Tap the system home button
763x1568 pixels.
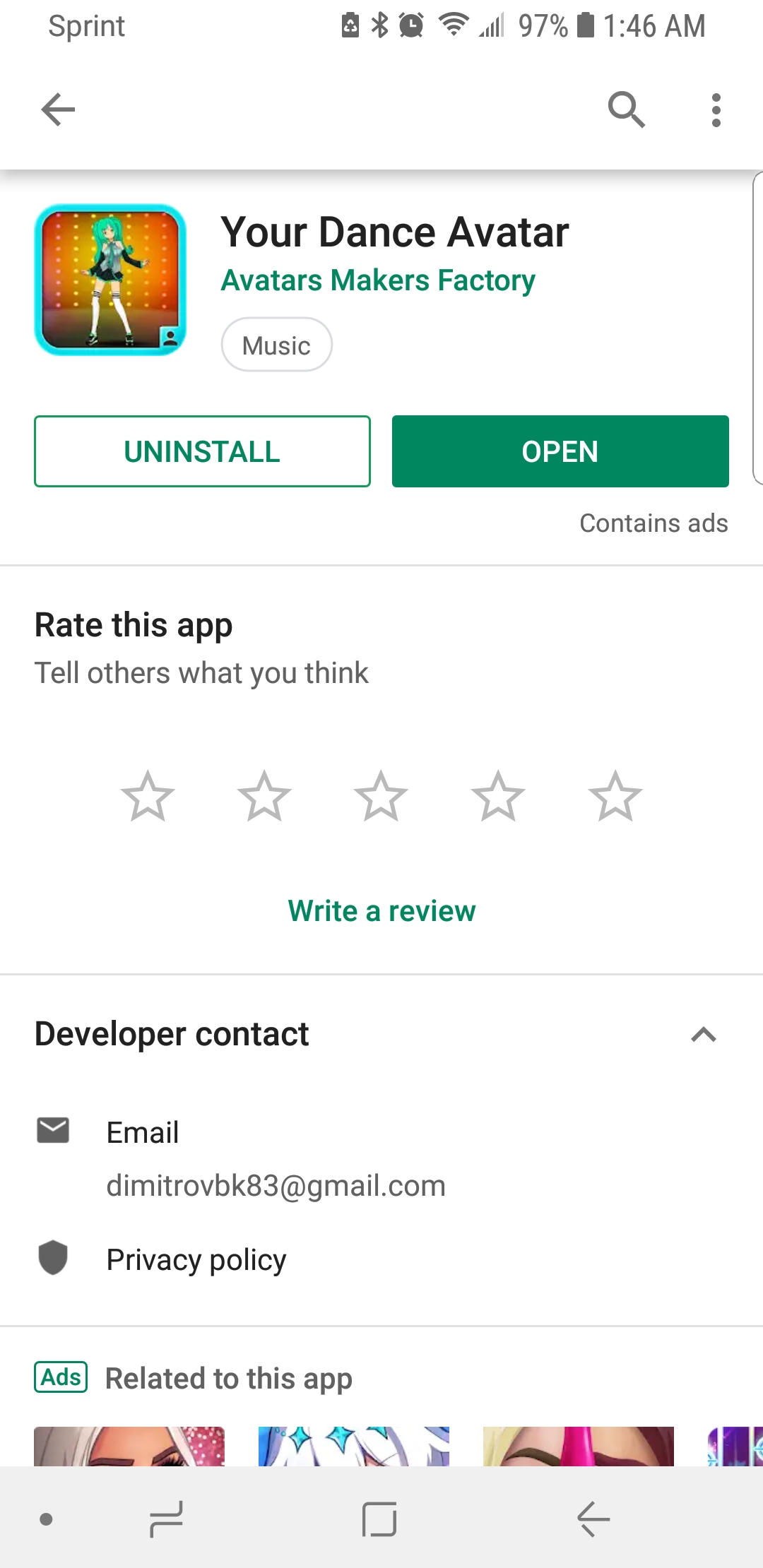point(379,1519)
